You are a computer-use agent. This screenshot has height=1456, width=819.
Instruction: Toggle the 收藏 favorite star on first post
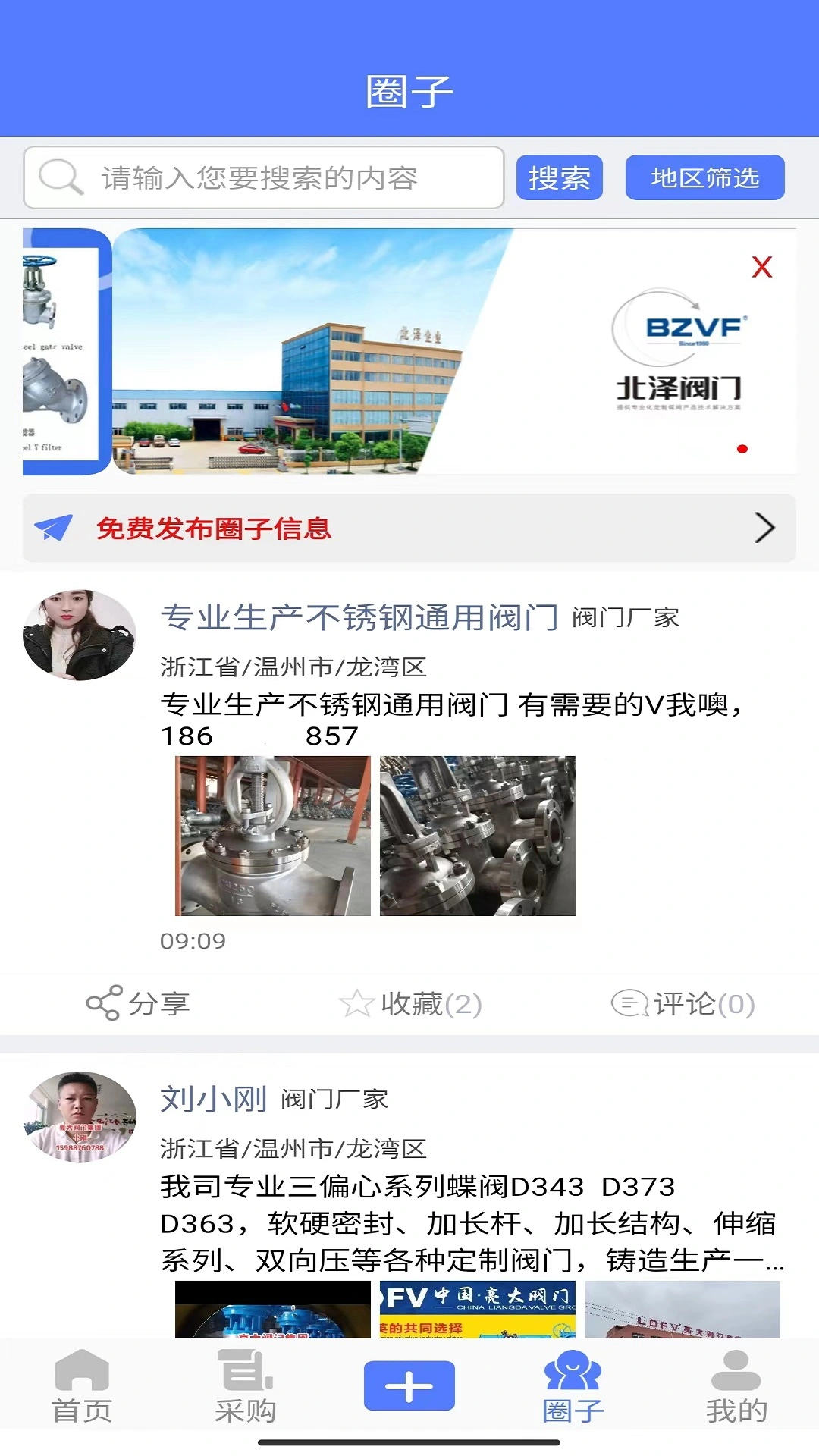coord(356,1003)
